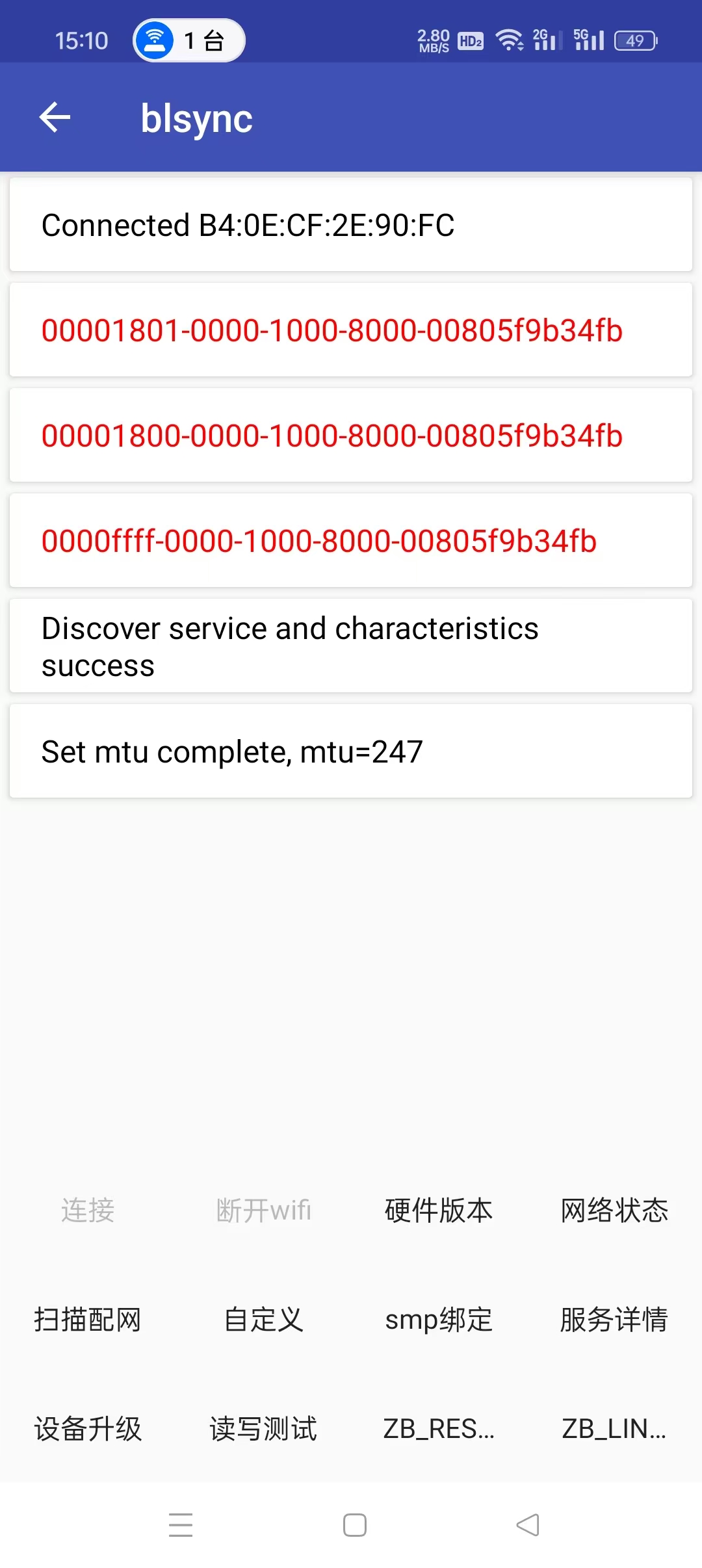This screenshot has width=702, height=1568.
Task: Launch 设备升级 device upgrade
Action: (x=88, y=1429)
